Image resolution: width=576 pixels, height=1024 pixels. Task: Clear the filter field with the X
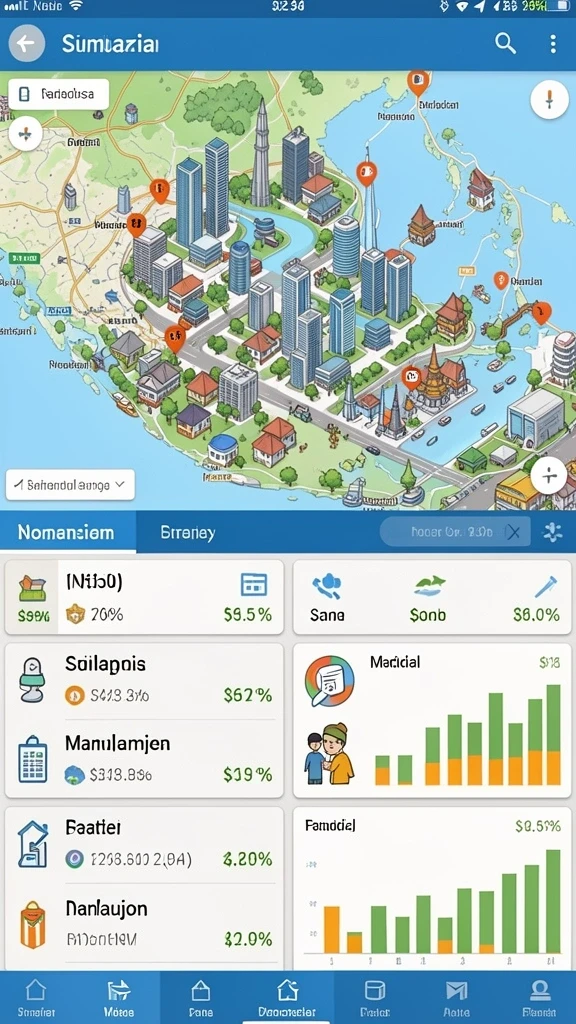pos(514,532)
